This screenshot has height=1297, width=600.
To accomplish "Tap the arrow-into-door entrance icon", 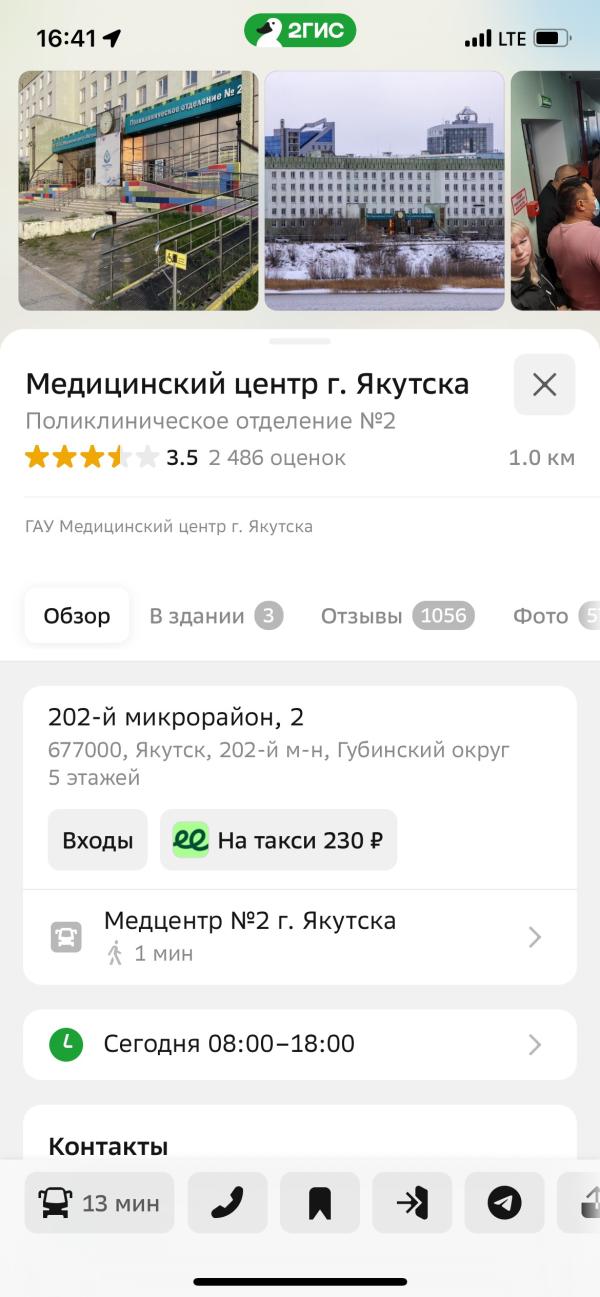I will click(412, 1202).
